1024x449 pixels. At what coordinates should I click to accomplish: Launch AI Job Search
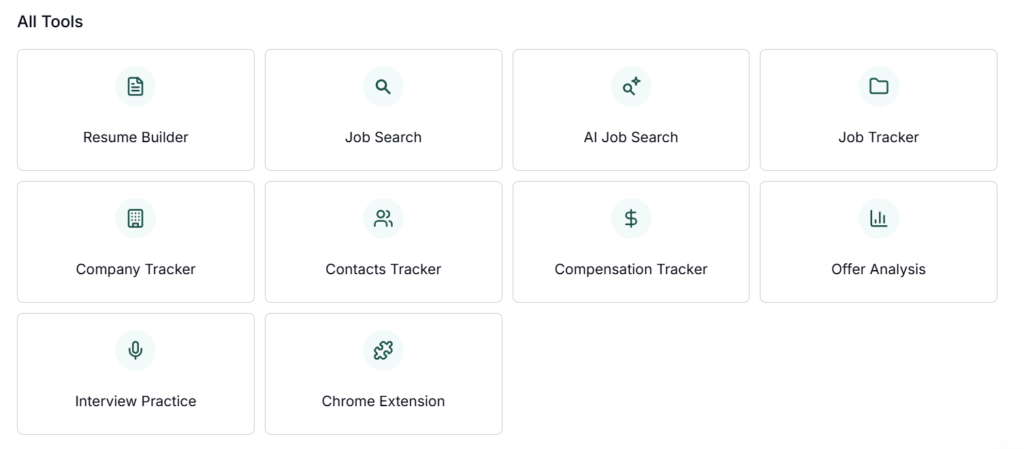(x=631, y=110)
